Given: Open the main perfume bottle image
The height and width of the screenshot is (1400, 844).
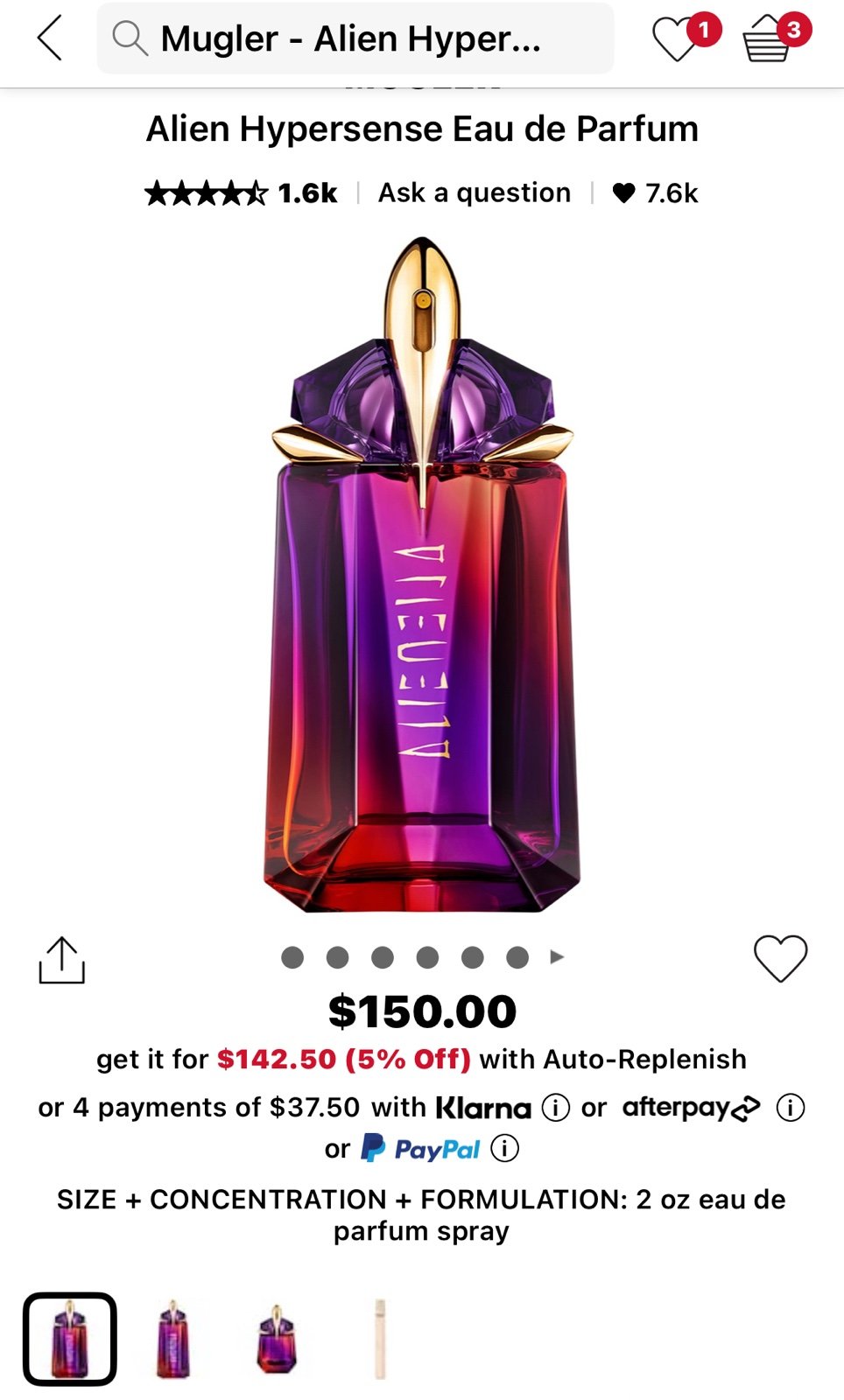Looking at the screenshot, I should [422, 575].
